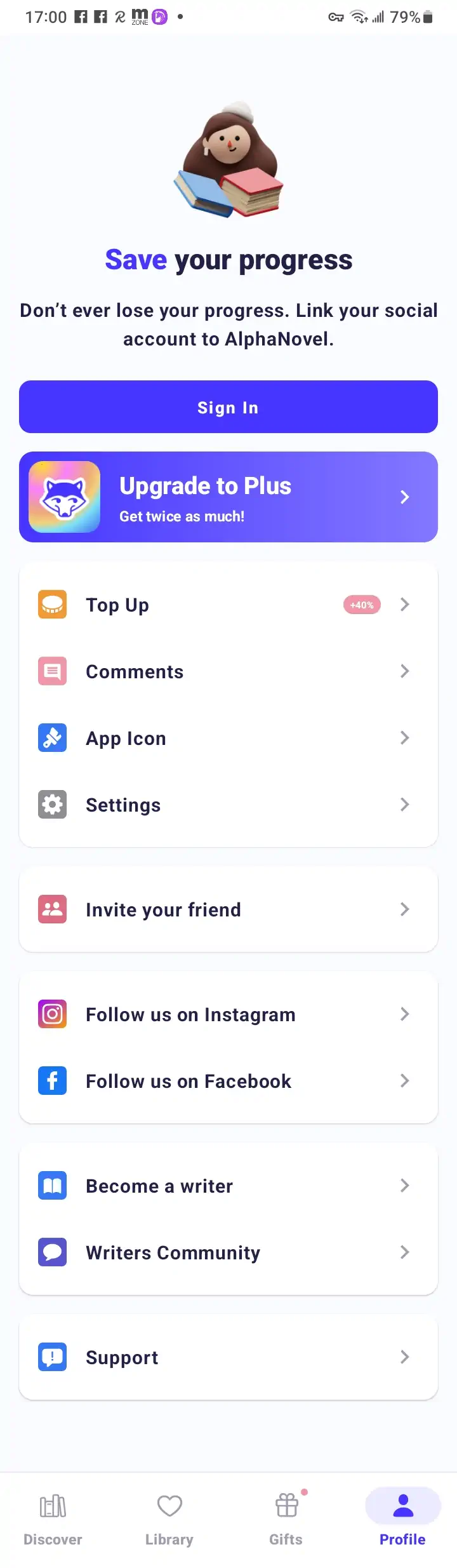Viewport: 457px width, 1568px height.
Task: Open the Top Up row
Action: [228, 605]
